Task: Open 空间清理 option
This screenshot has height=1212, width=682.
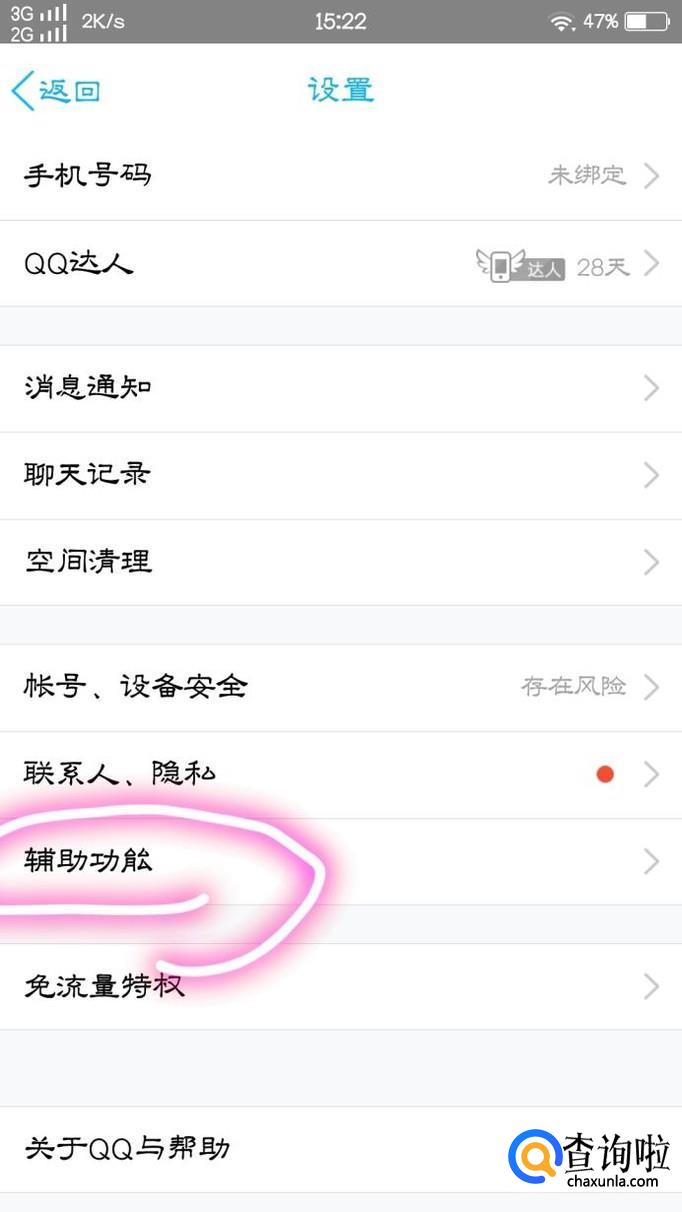Action: (x=340, y=561)
